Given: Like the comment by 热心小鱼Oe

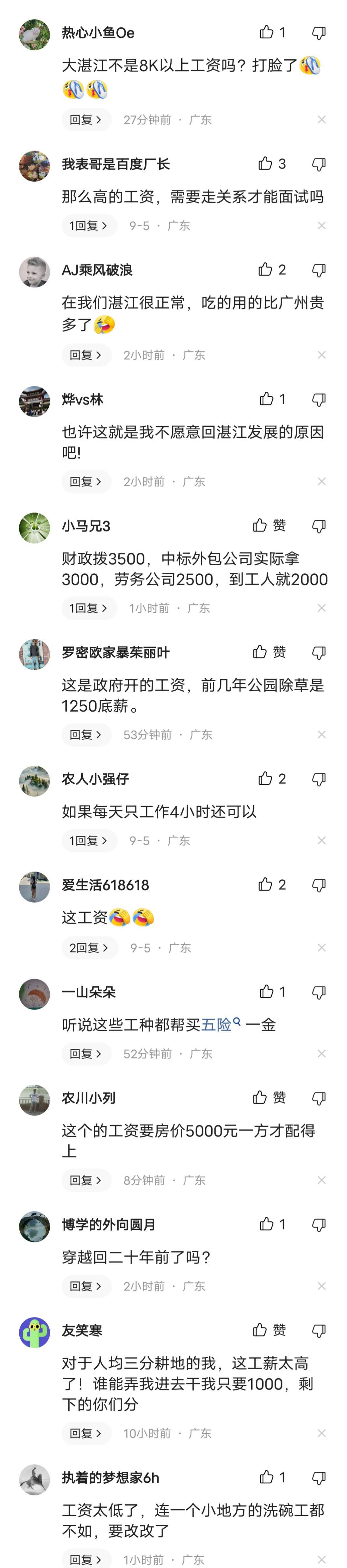Looking at the screenshot, I should coord(266,32).
